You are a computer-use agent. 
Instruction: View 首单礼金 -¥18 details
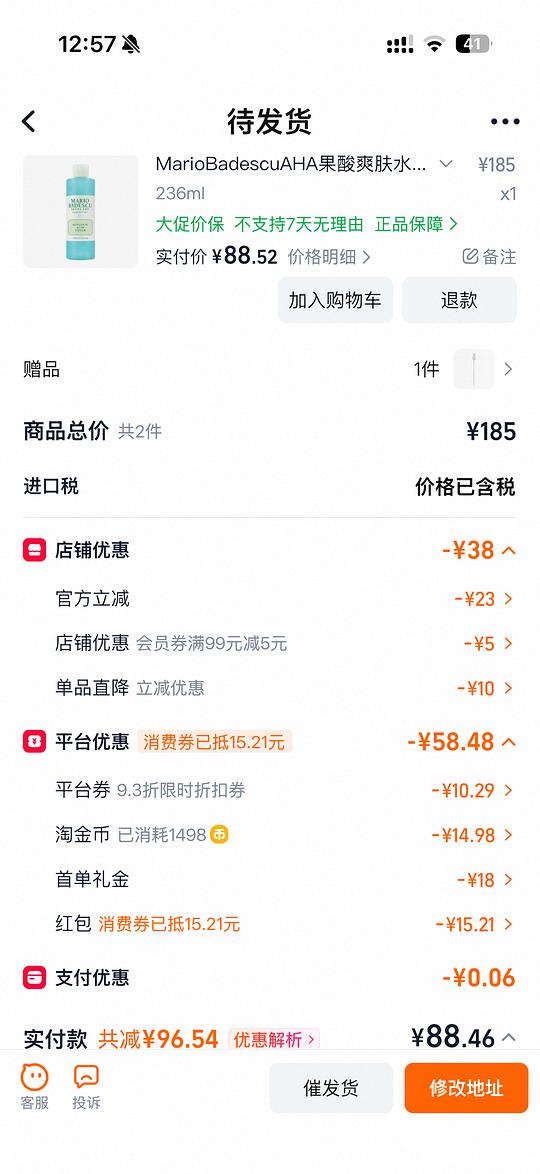(x=270, y=880)
